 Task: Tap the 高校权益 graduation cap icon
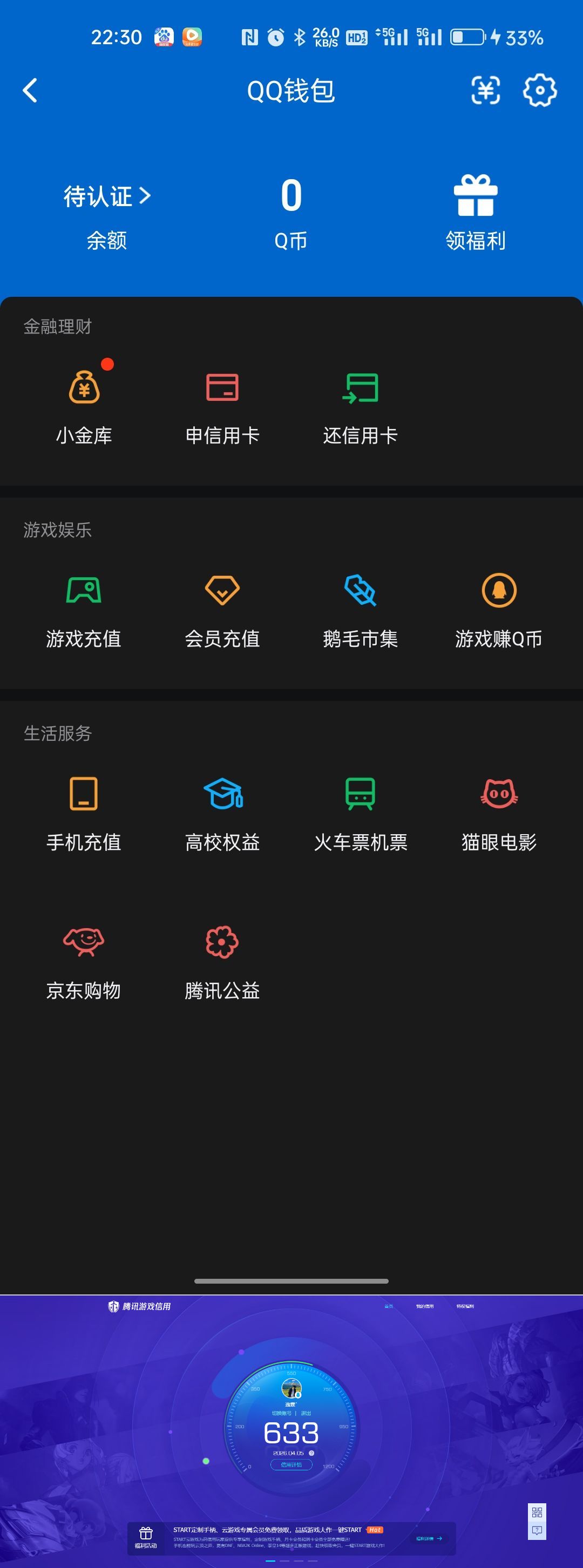coord(222,794)
